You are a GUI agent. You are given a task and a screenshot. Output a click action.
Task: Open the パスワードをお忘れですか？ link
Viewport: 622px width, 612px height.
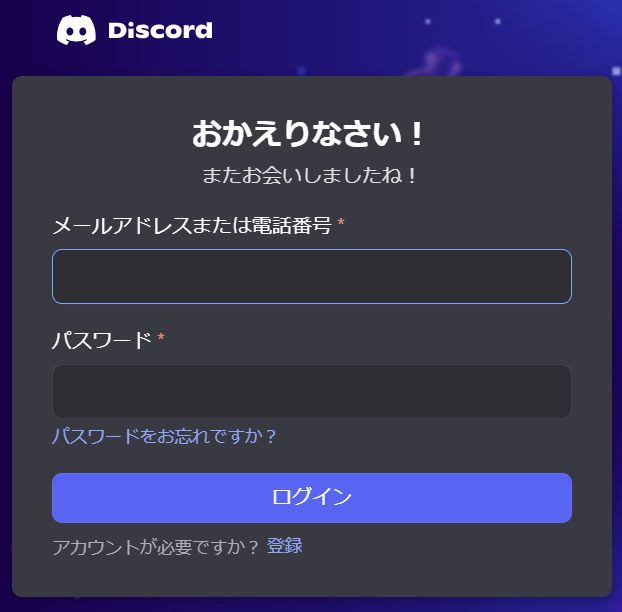coord(164,437)
